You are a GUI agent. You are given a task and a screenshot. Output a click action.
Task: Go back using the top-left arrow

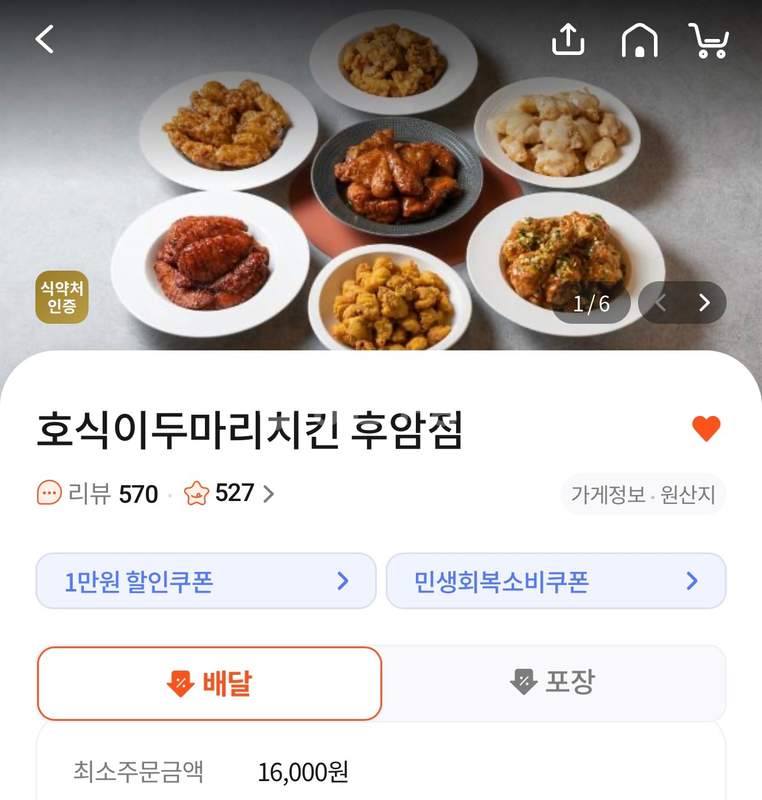click(x=45, y=39)
